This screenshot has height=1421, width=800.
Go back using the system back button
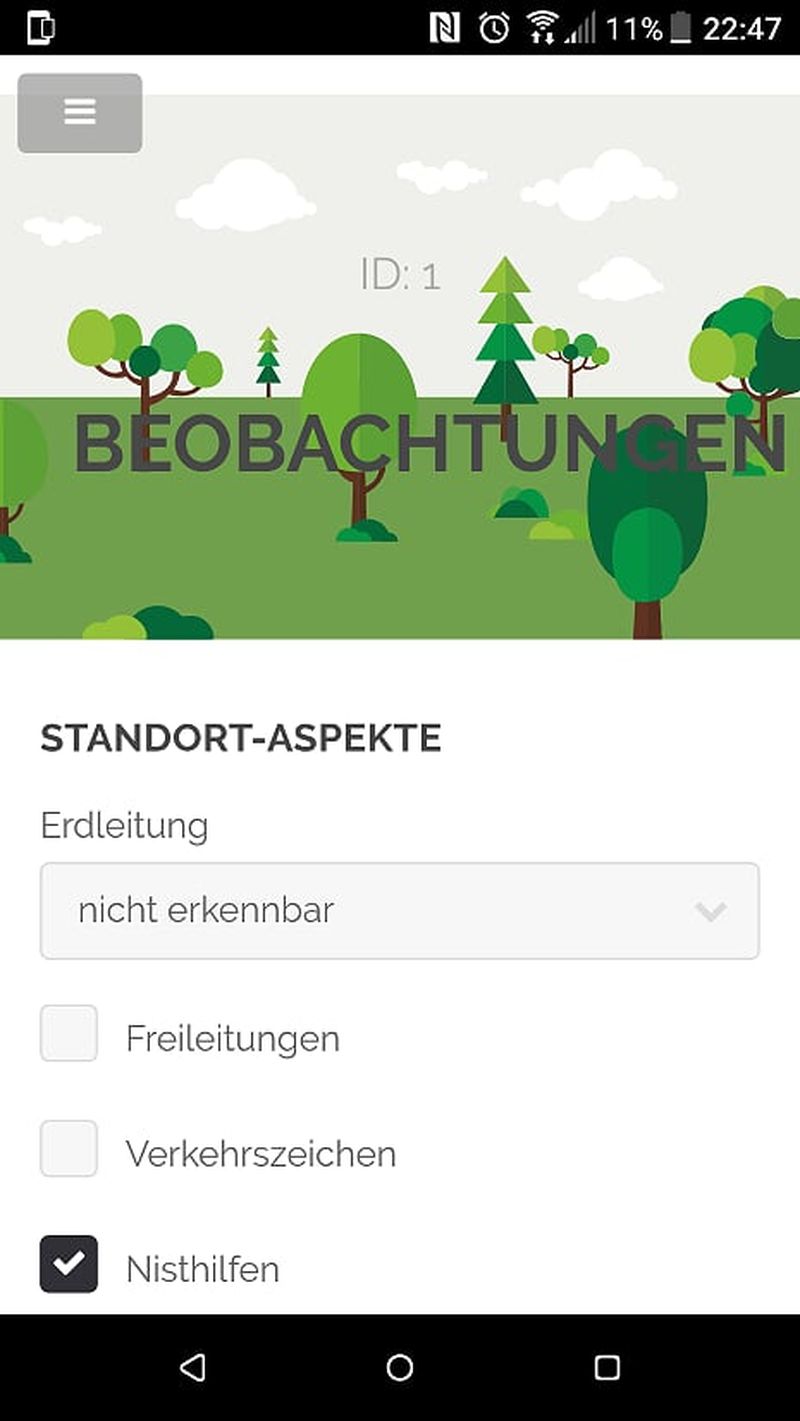coord(193,1367)
